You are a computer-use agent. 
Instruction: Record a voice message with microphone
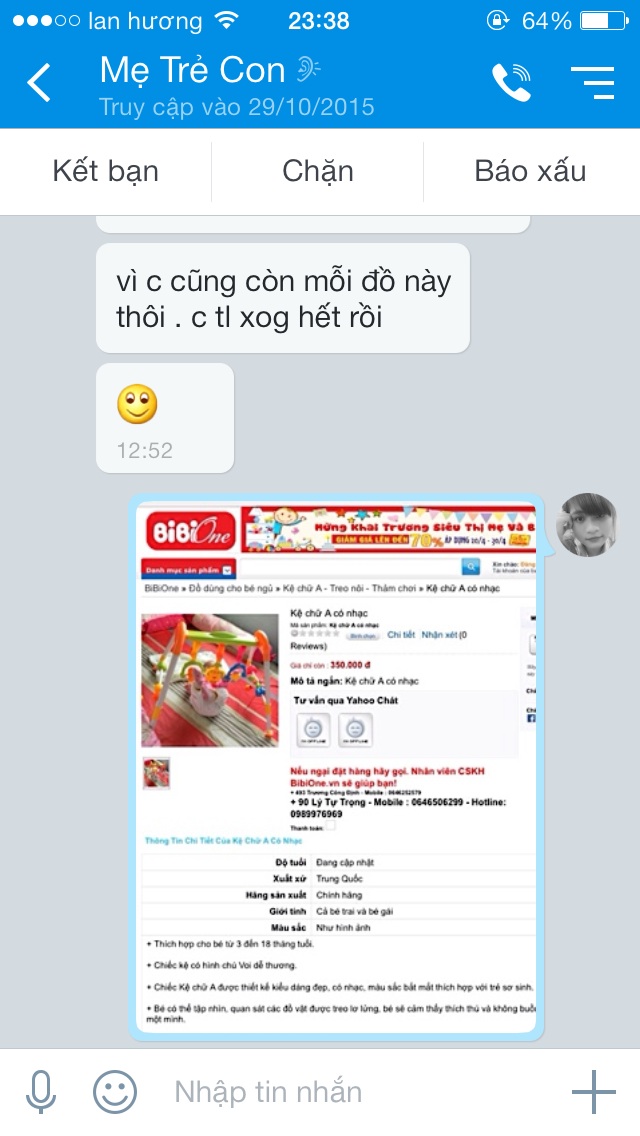pos(40,1092)
